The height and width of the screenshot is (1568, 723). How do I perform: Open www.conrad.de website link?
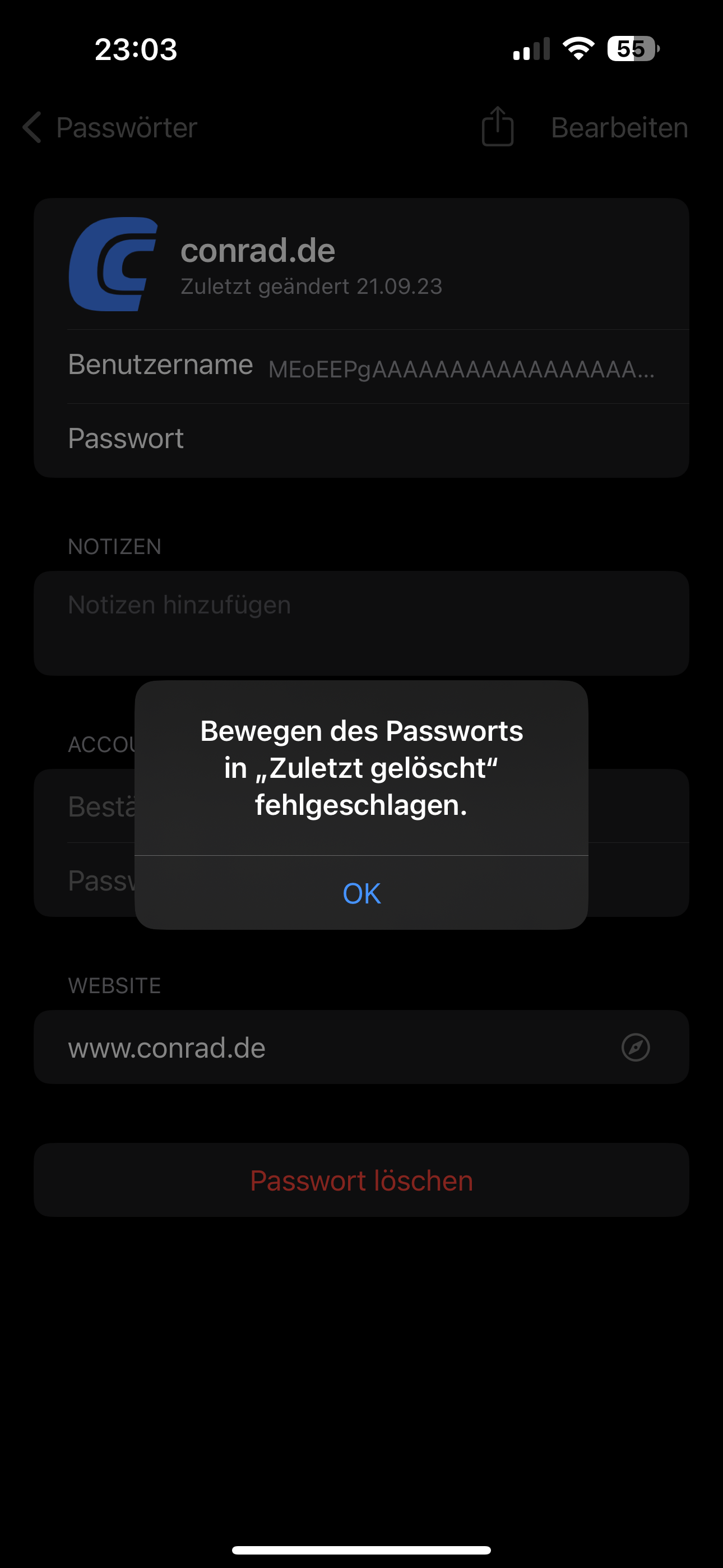(x=168, y=1048)
